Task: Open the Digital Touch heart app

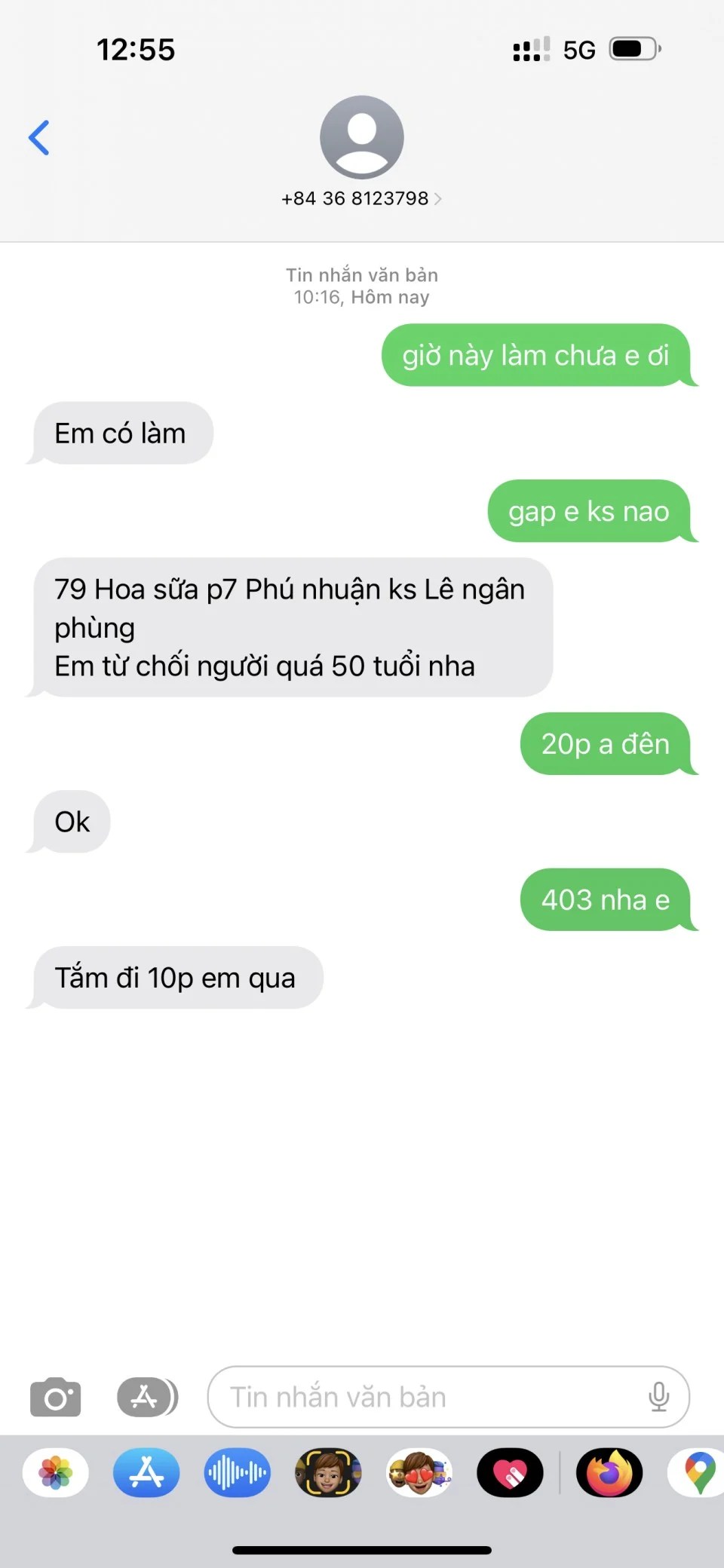Action: (510, 1473)
